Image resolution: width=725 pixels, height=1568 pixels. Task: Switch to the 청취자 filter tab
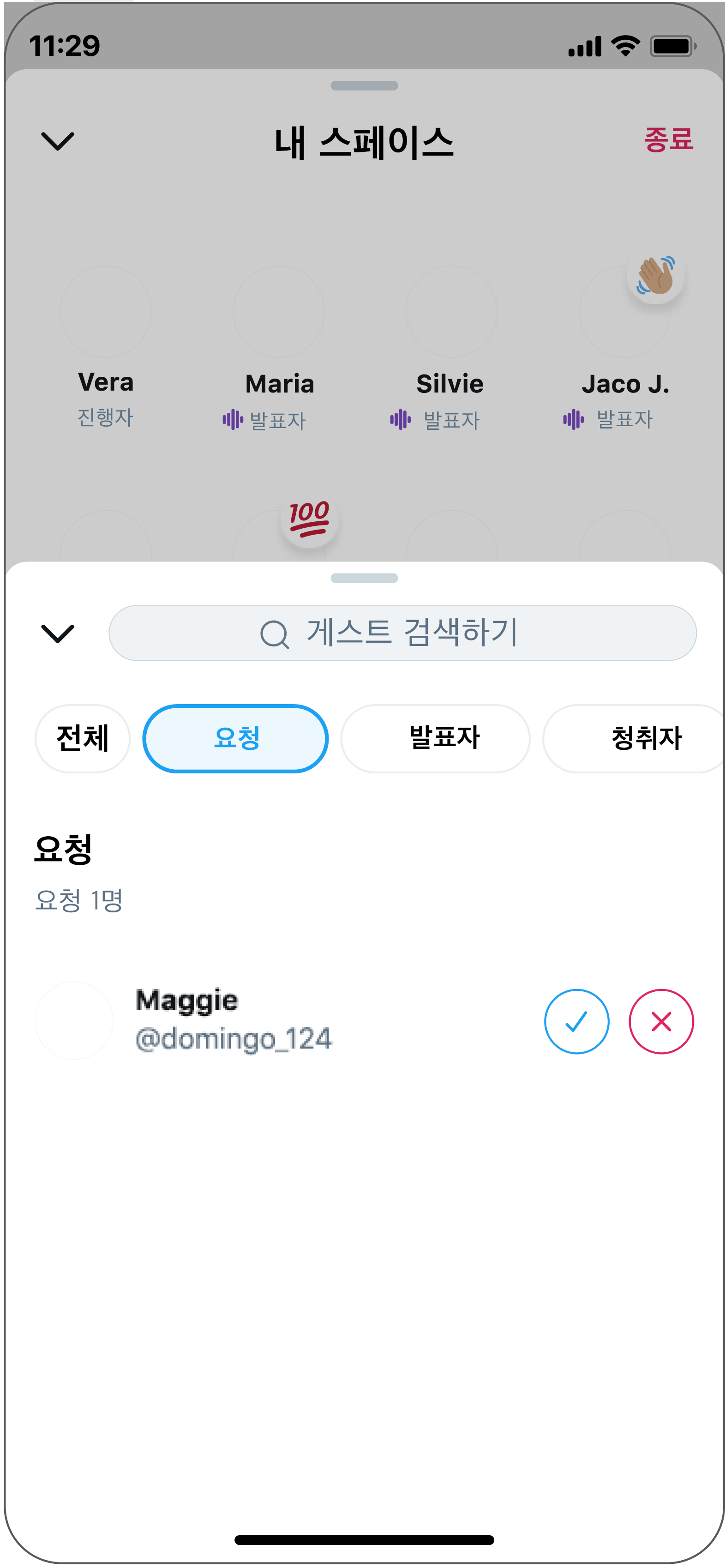[647, 738]
